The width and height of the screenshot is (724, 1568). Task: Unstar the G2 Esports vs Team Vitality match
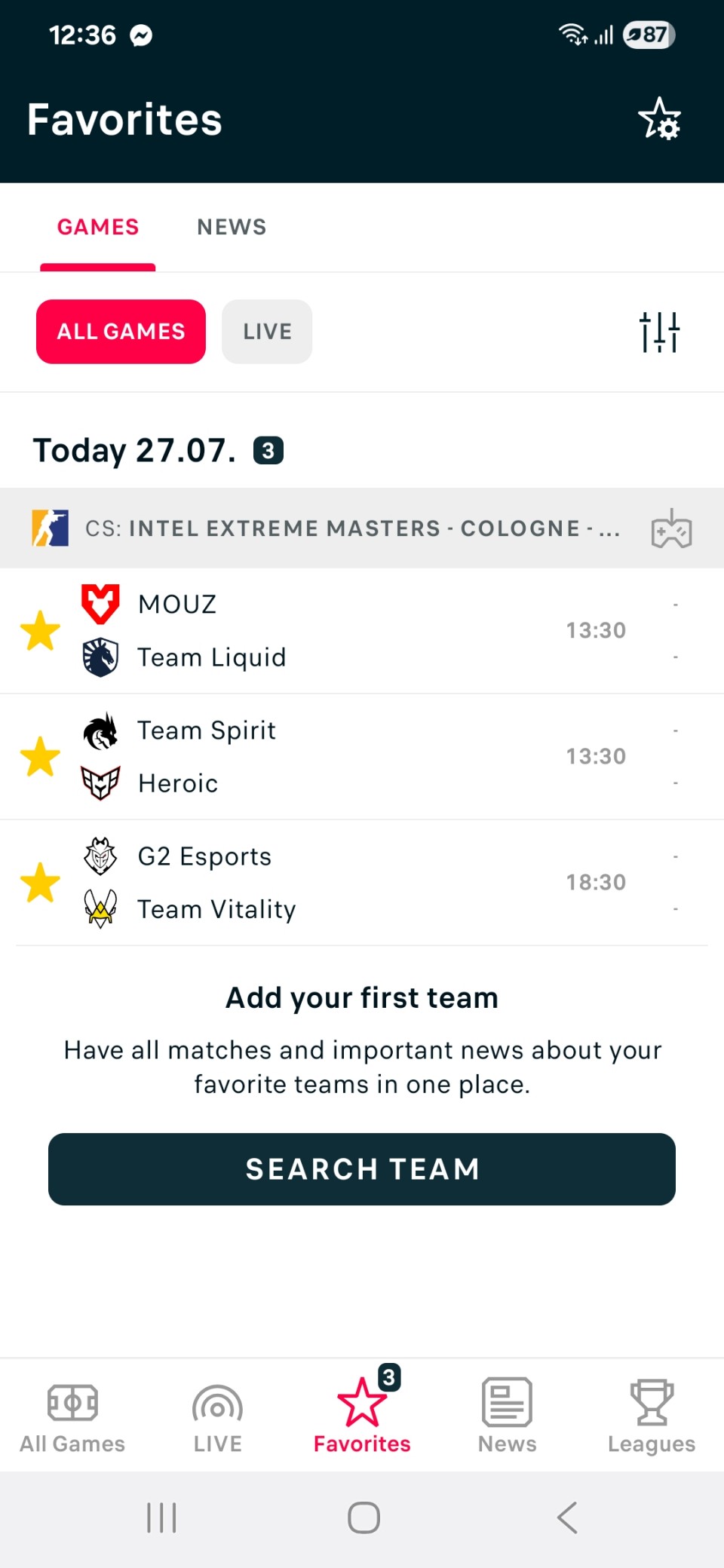click(40, 883)
